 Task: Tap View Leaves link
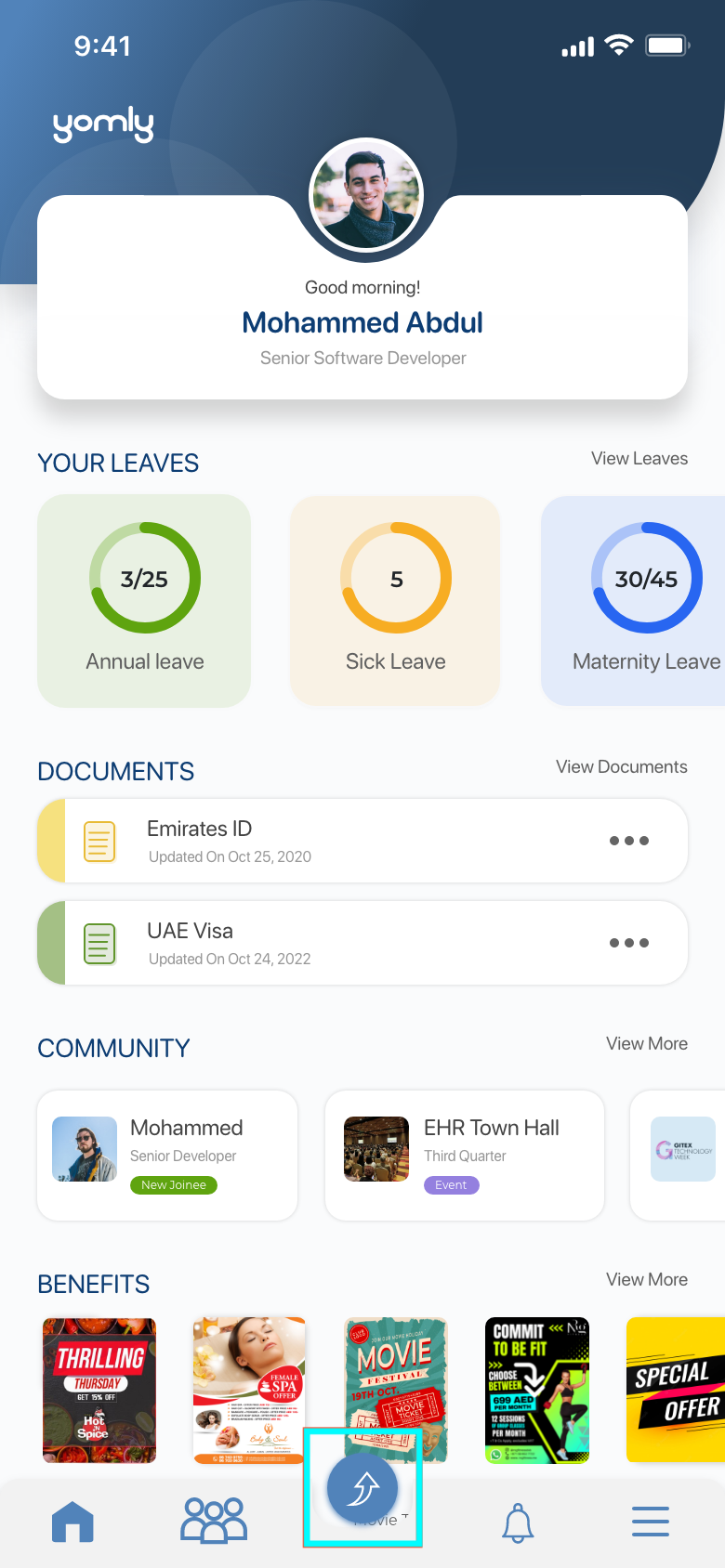(639, 459)
